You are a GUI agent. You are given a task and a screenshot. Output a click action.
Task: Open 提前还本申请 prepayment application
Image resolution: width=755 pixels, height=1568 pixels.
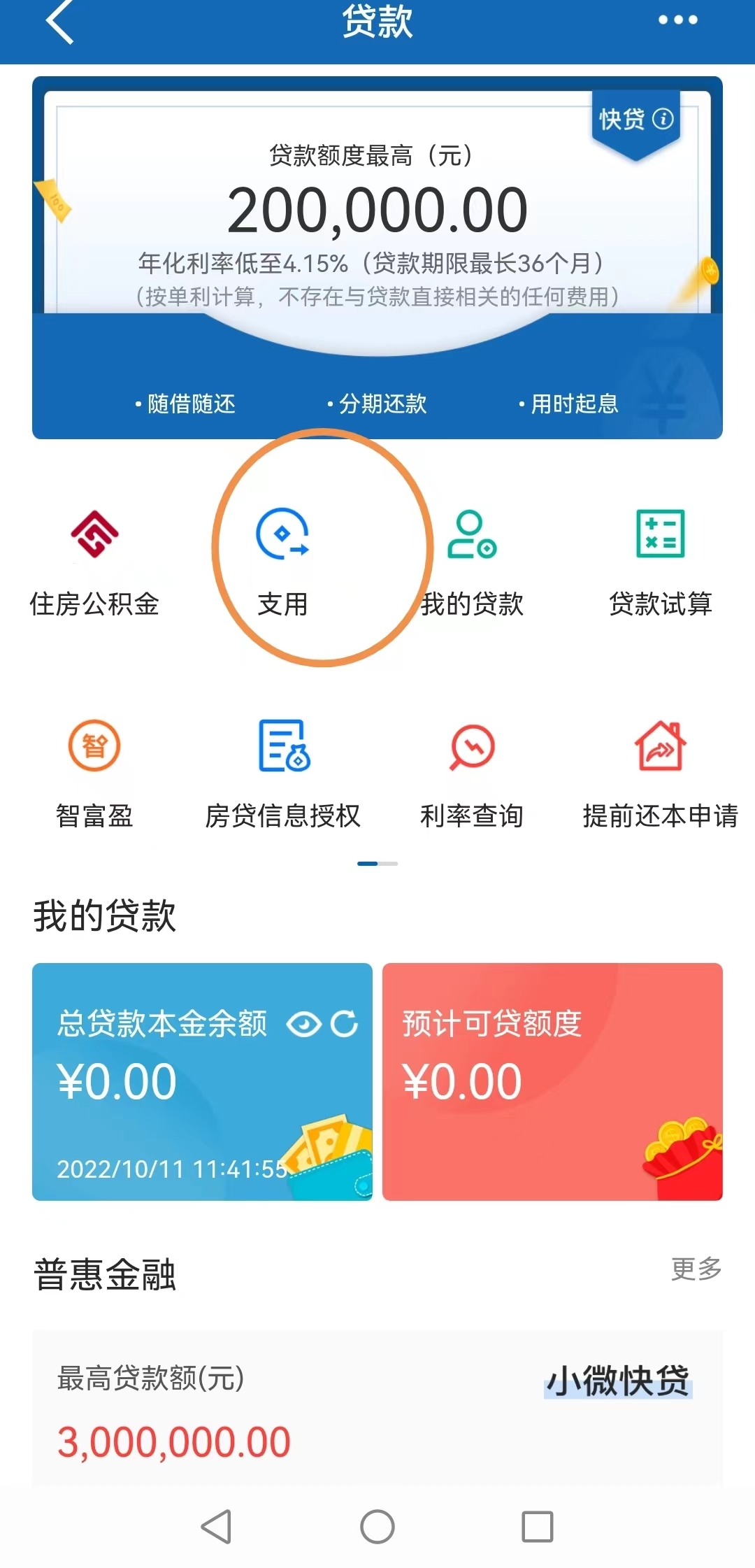click(660, 773)
